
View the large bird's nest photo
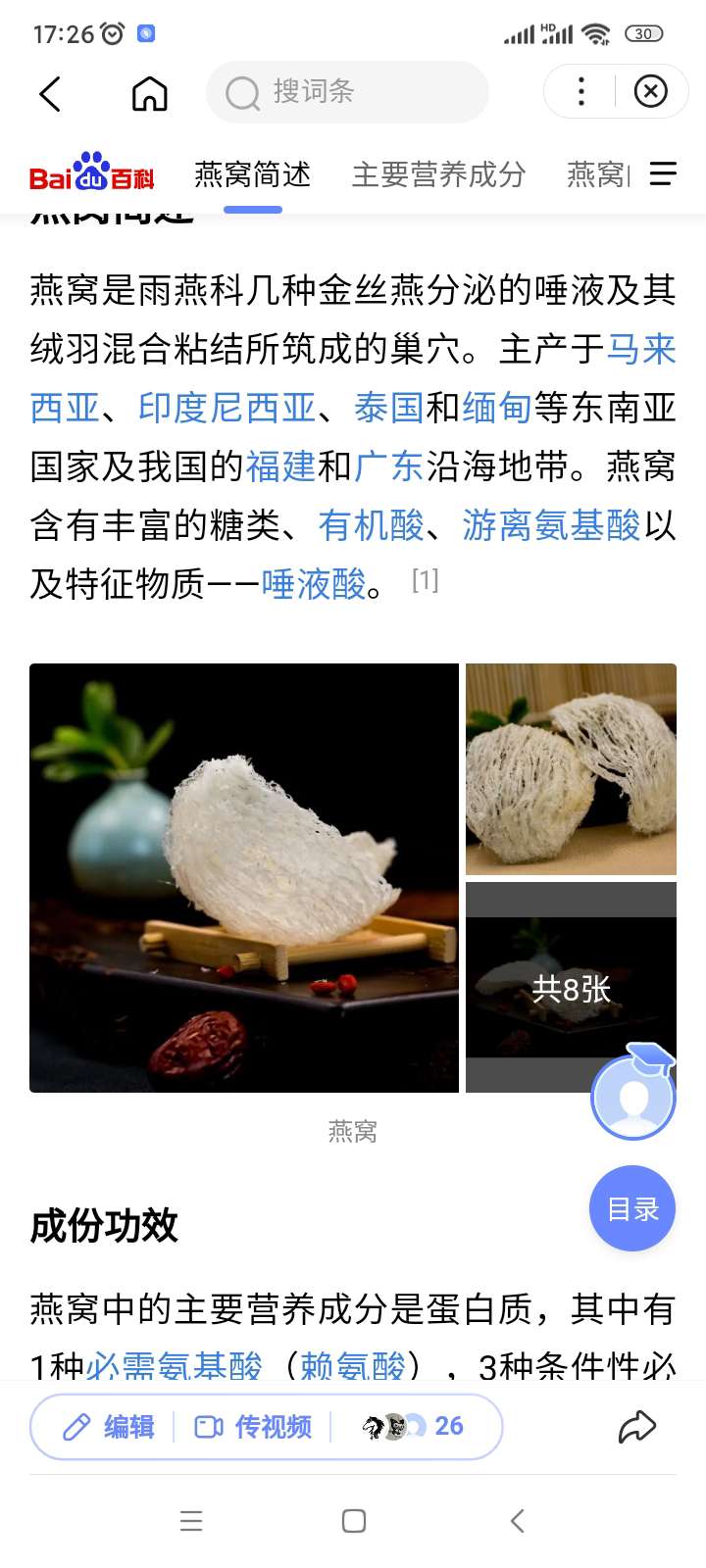[244, 878]
